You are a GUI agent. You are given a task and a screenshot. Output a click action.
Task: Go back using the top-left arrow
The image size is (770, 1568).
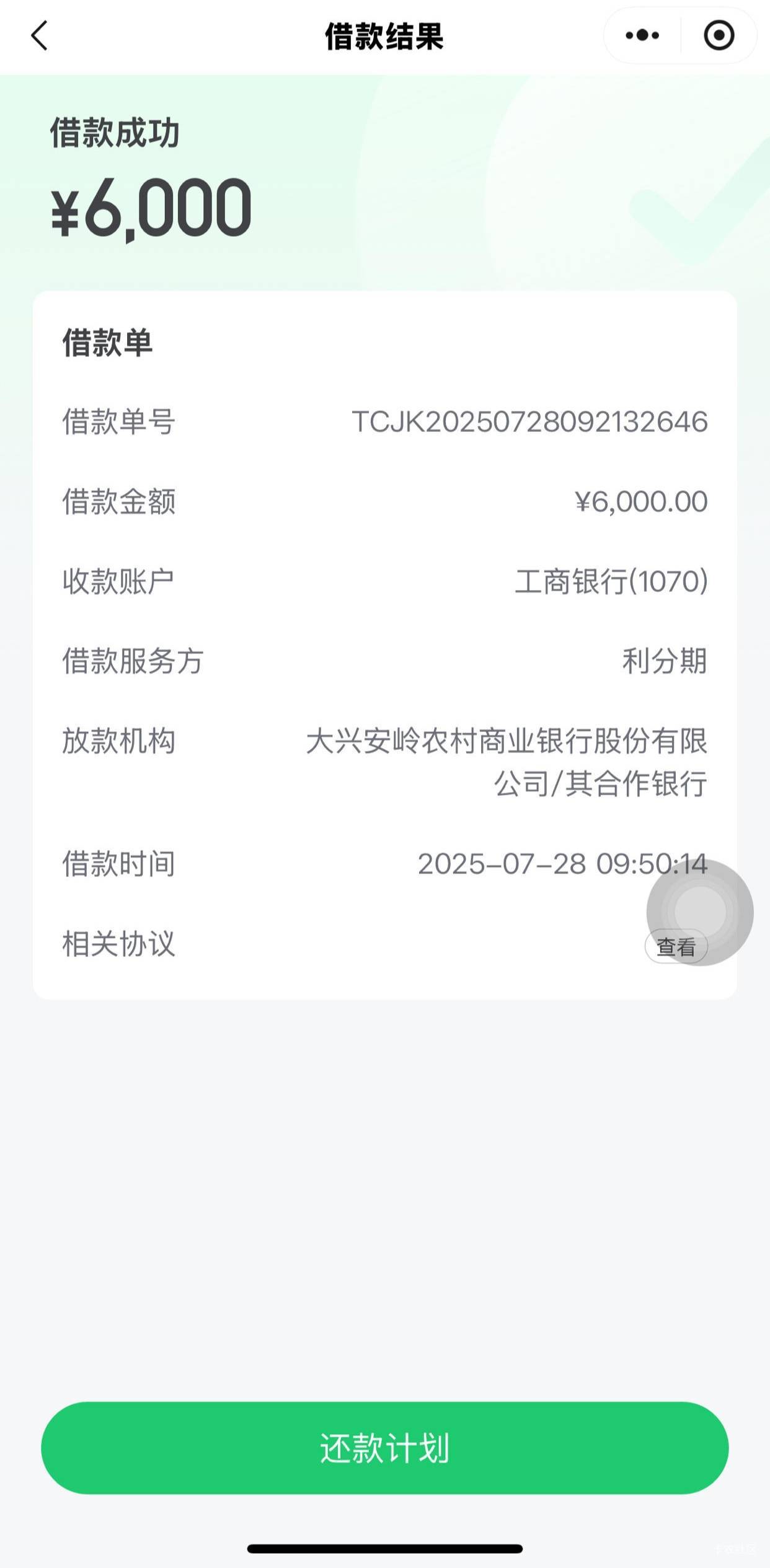[x=39, y=35]
